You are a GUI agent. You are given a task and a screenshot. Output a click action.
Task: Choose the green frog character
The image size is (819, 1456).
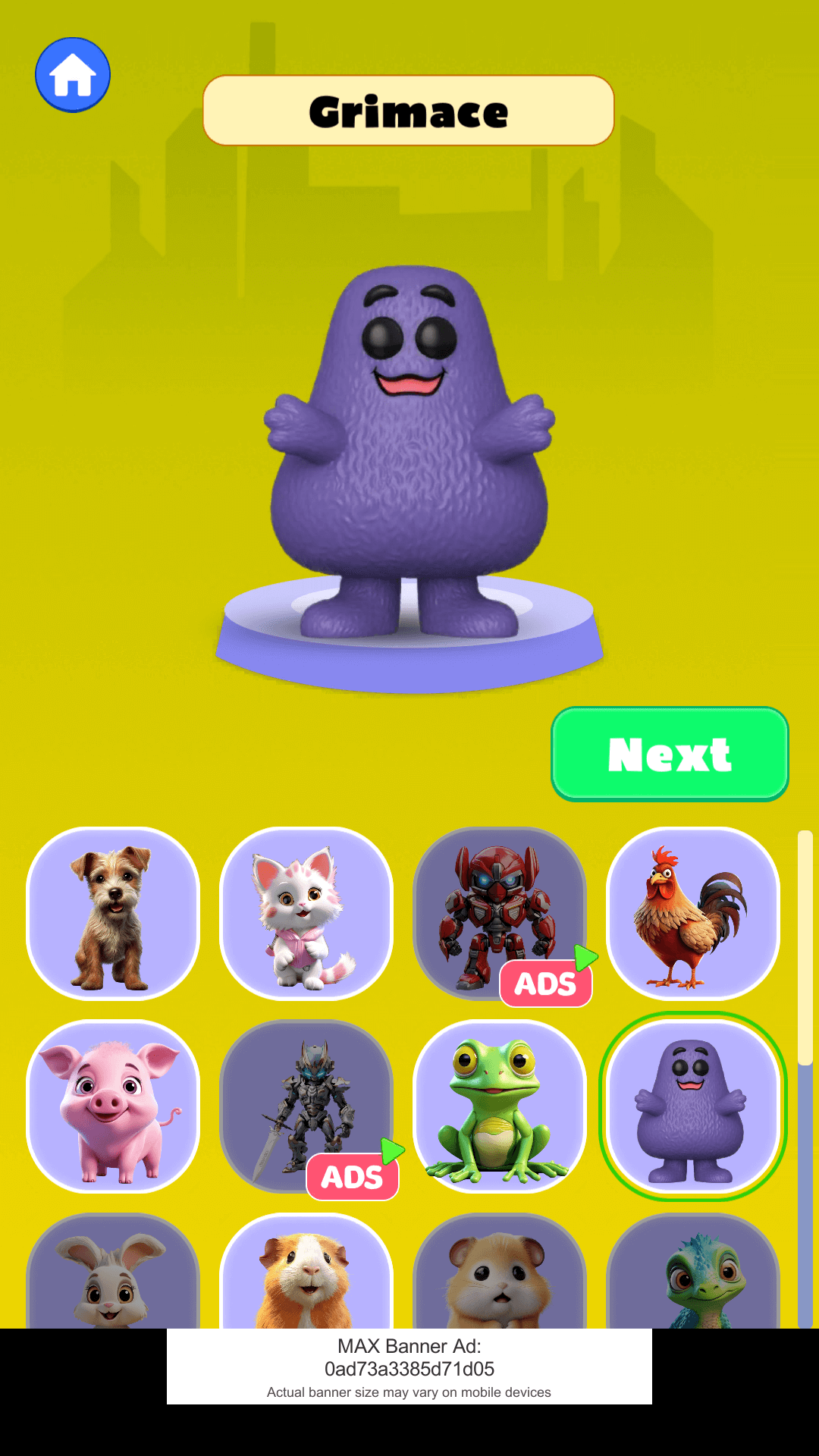pyautogui.click(x=500, y=1106)
